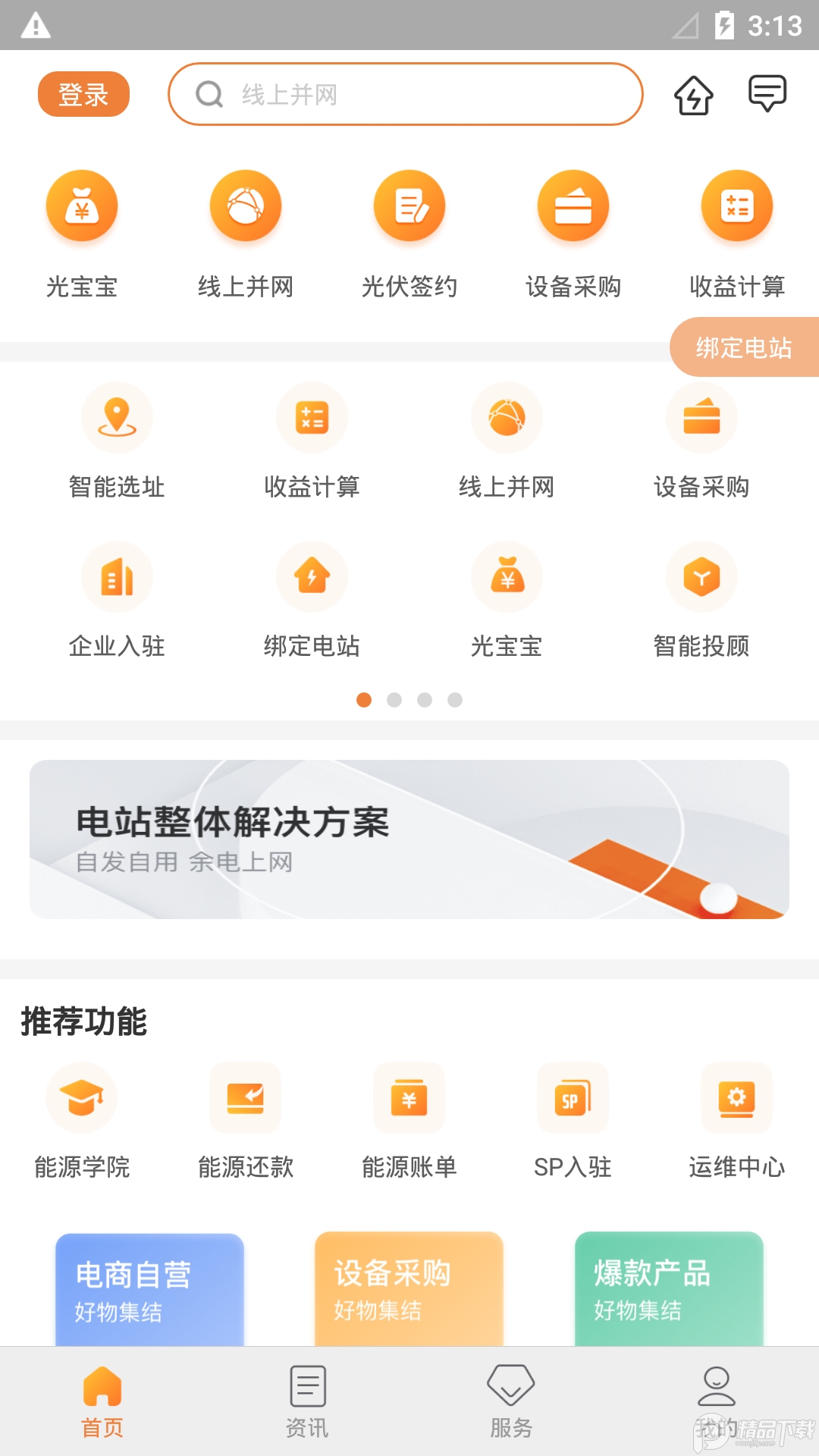Open the 光宝宝 quick action icon
The width and height of the screenshot is (819, 1456).
point(81,206)
